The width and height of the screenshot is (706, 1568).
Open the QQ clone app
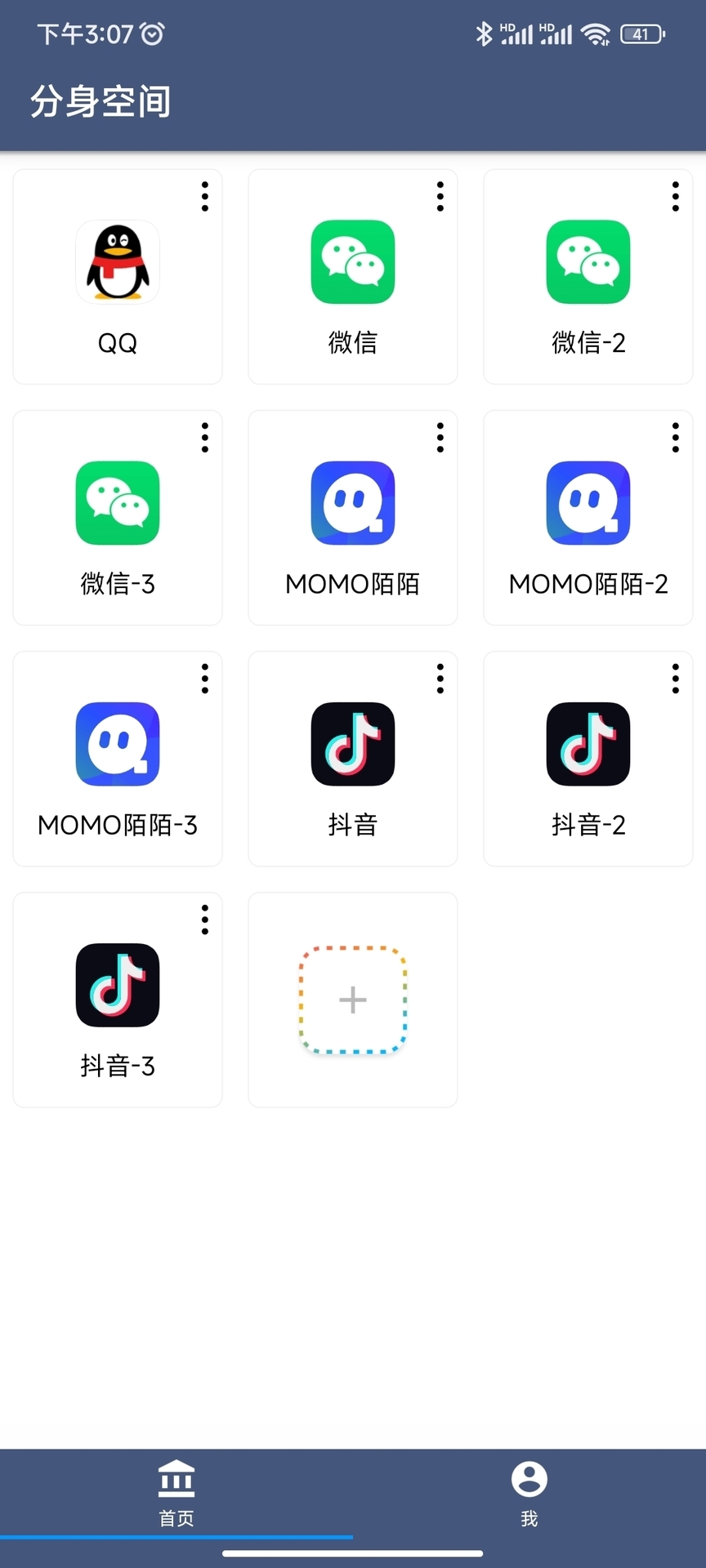point(117,262)
